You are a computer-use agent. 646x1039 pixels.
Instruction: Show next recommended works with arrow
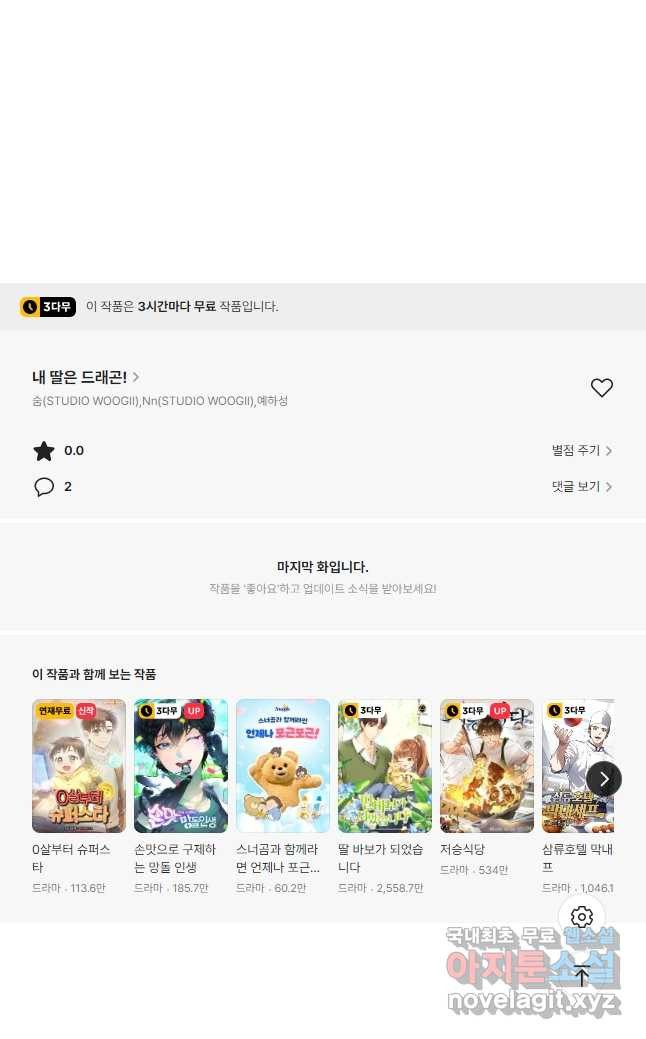point(604,778)
